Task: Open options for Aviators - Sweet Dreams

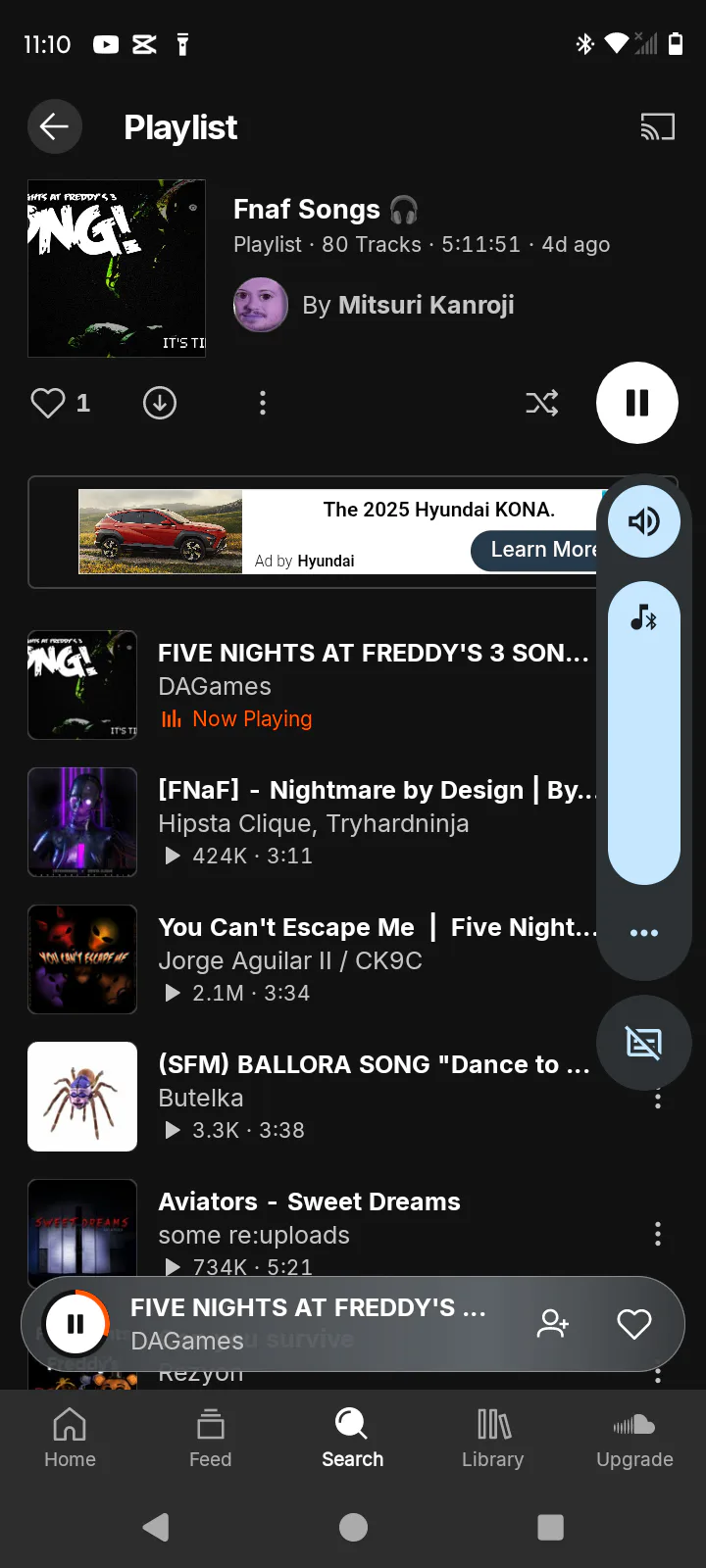Action: pyautogui.click(x=657, y=1234)
